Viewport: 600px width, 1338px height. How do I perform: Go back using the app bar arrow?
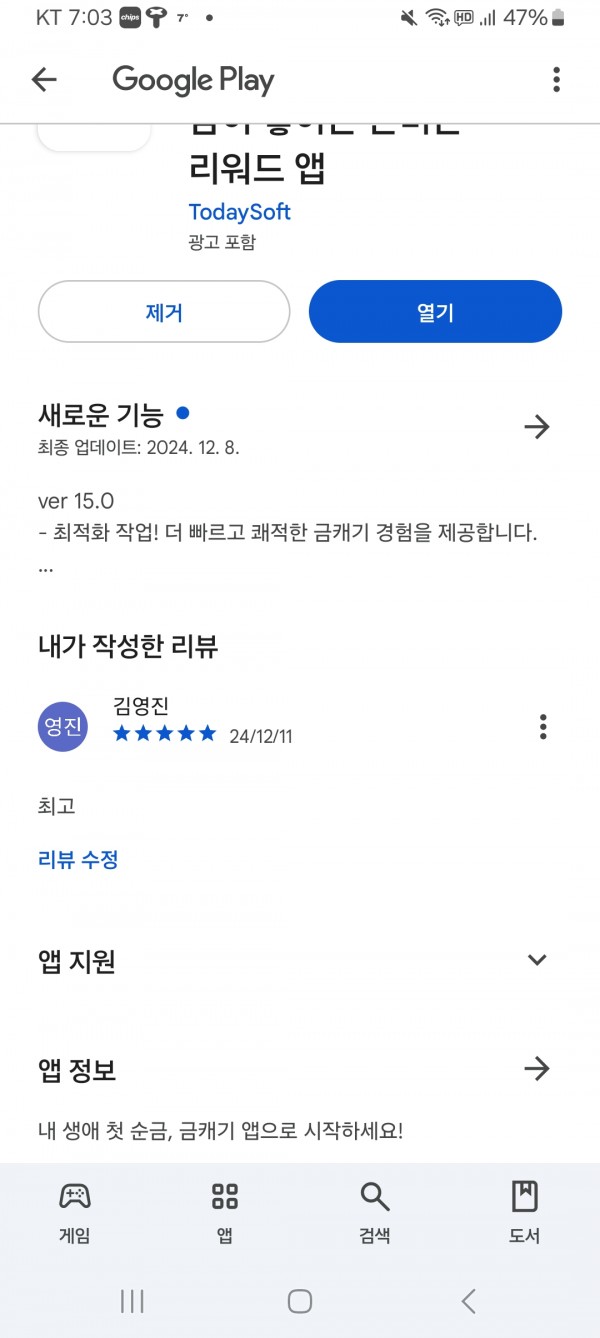click(44, 80)
